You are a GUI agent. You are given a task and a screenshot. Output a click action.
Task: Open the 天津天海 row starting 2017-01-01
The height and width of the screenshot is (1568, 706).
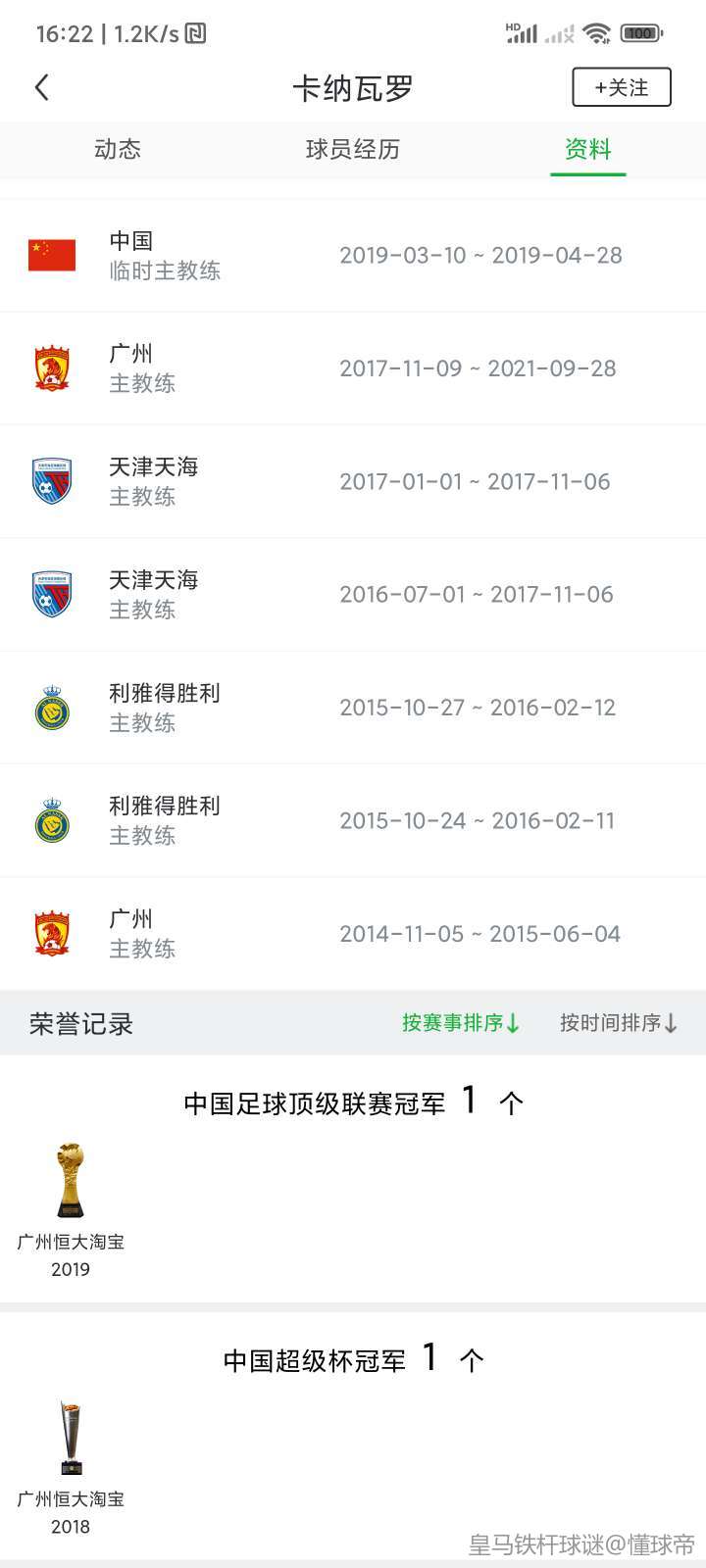tap(353, 481)
